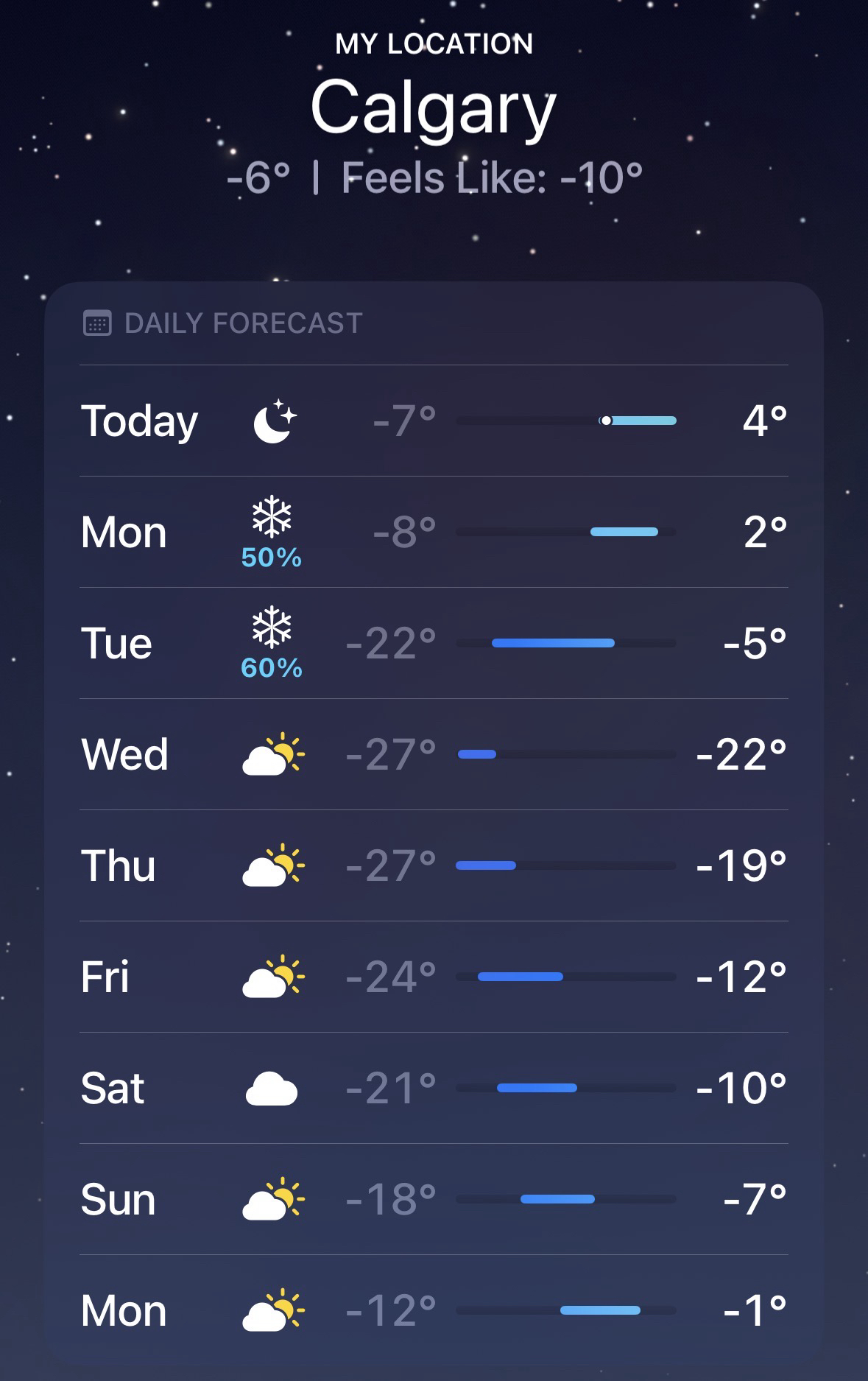Open Today's forecast details
The width and height of the screenshot is (868, 1381).
[433, 421]
